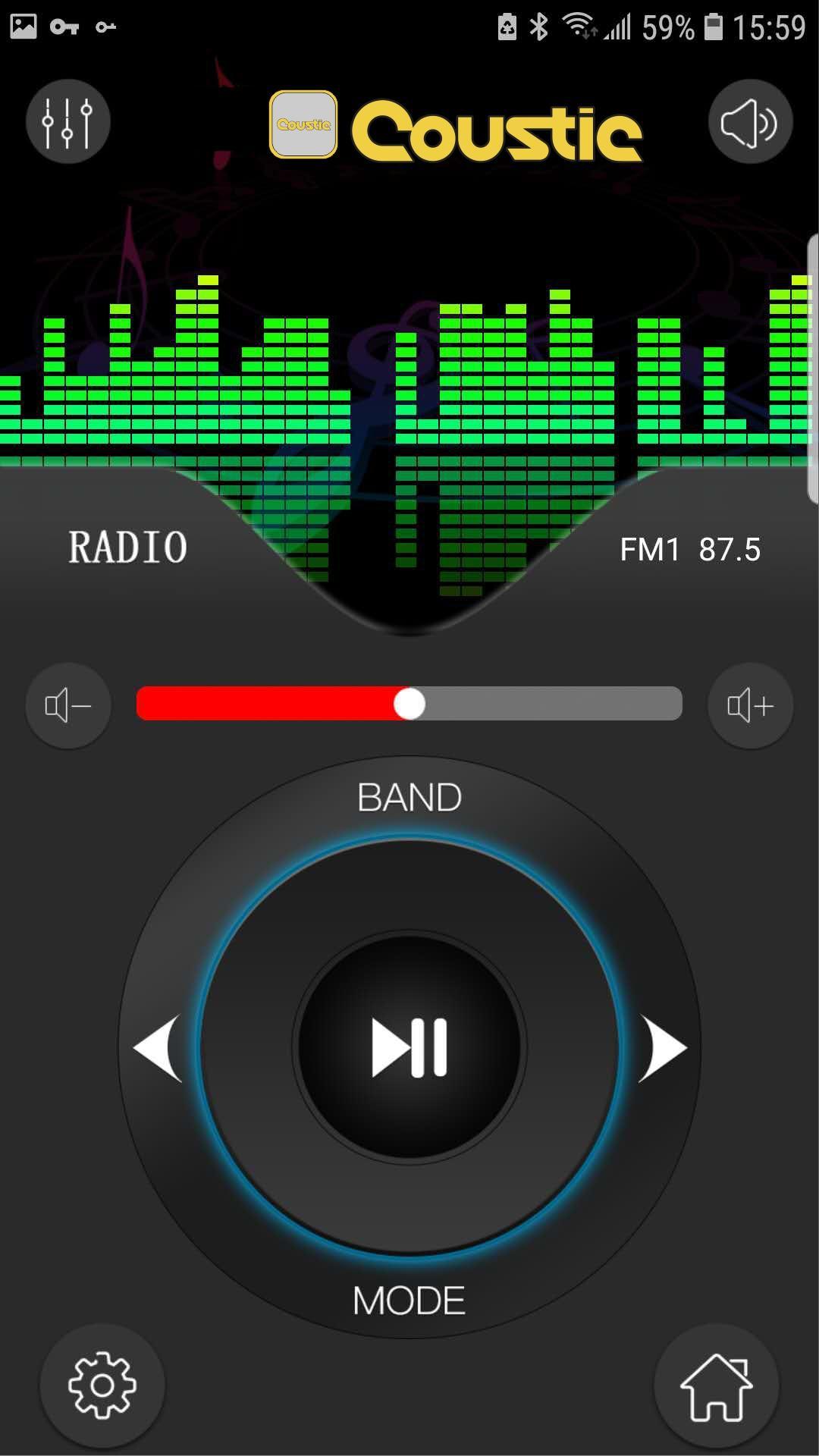Screen dimensions: 819x1456
Task: Switch radio band with BAND button
Action: (x=409, y=797)
